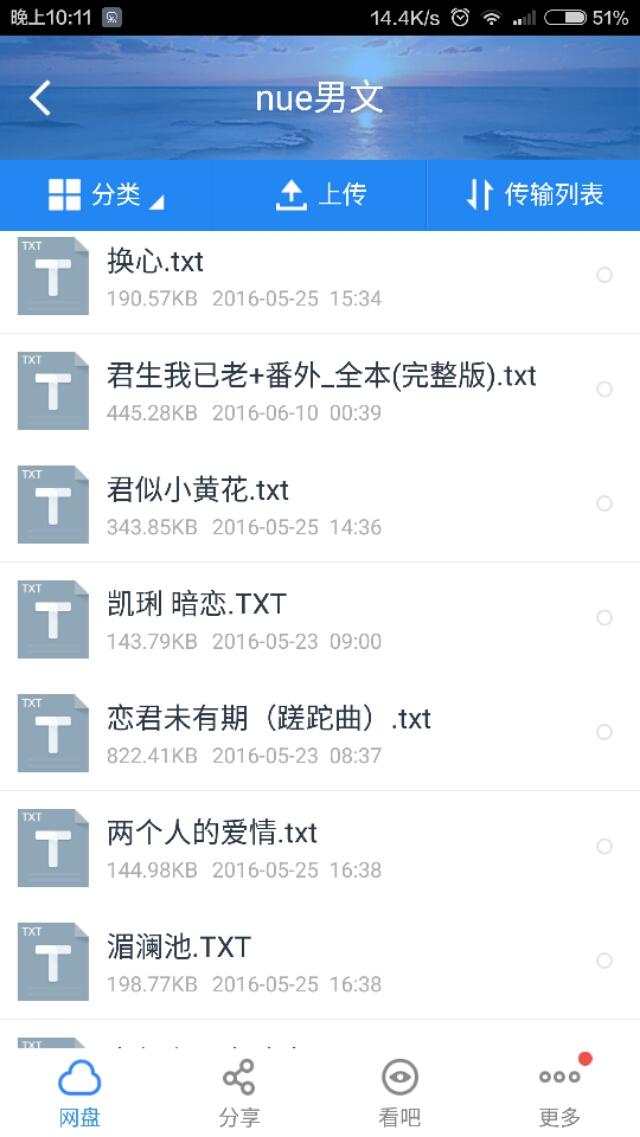This screenshot has height=1137, width=640.
Task: Open 君生我已老+番外_全本(完整版).txt
Action: point(320,390)
